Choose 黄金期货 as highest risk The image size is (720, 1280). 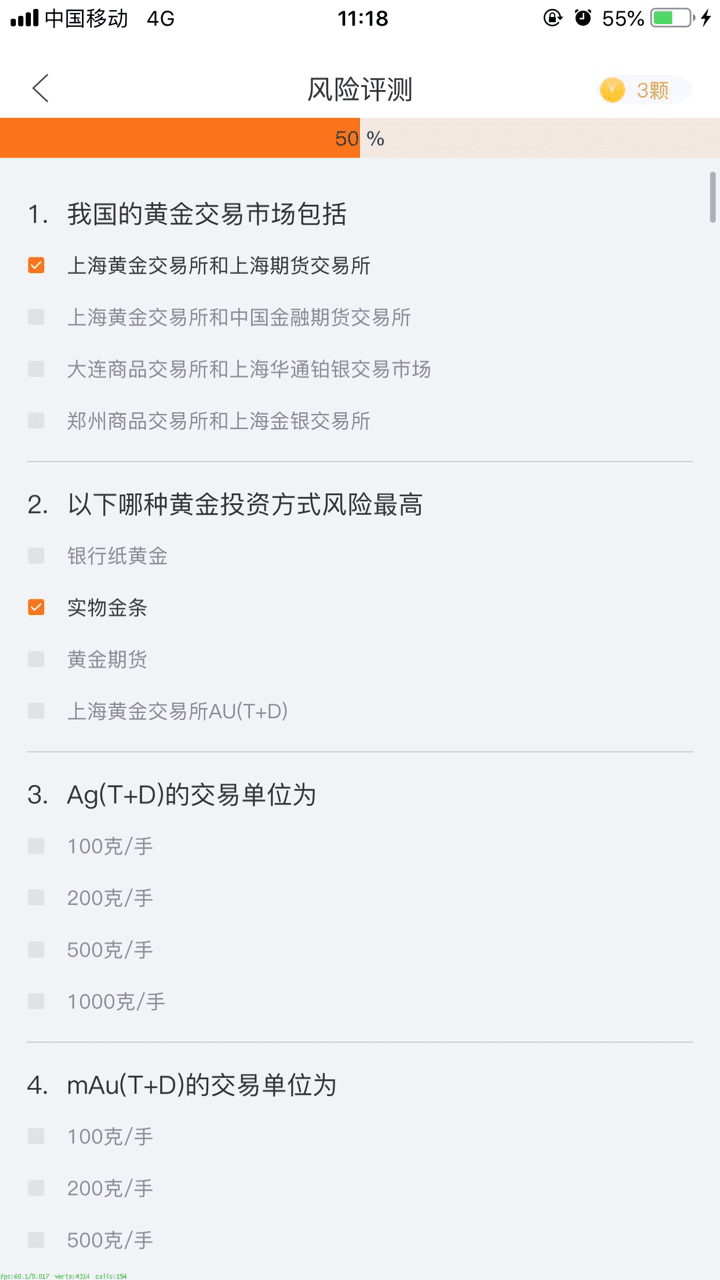[36, 660]
